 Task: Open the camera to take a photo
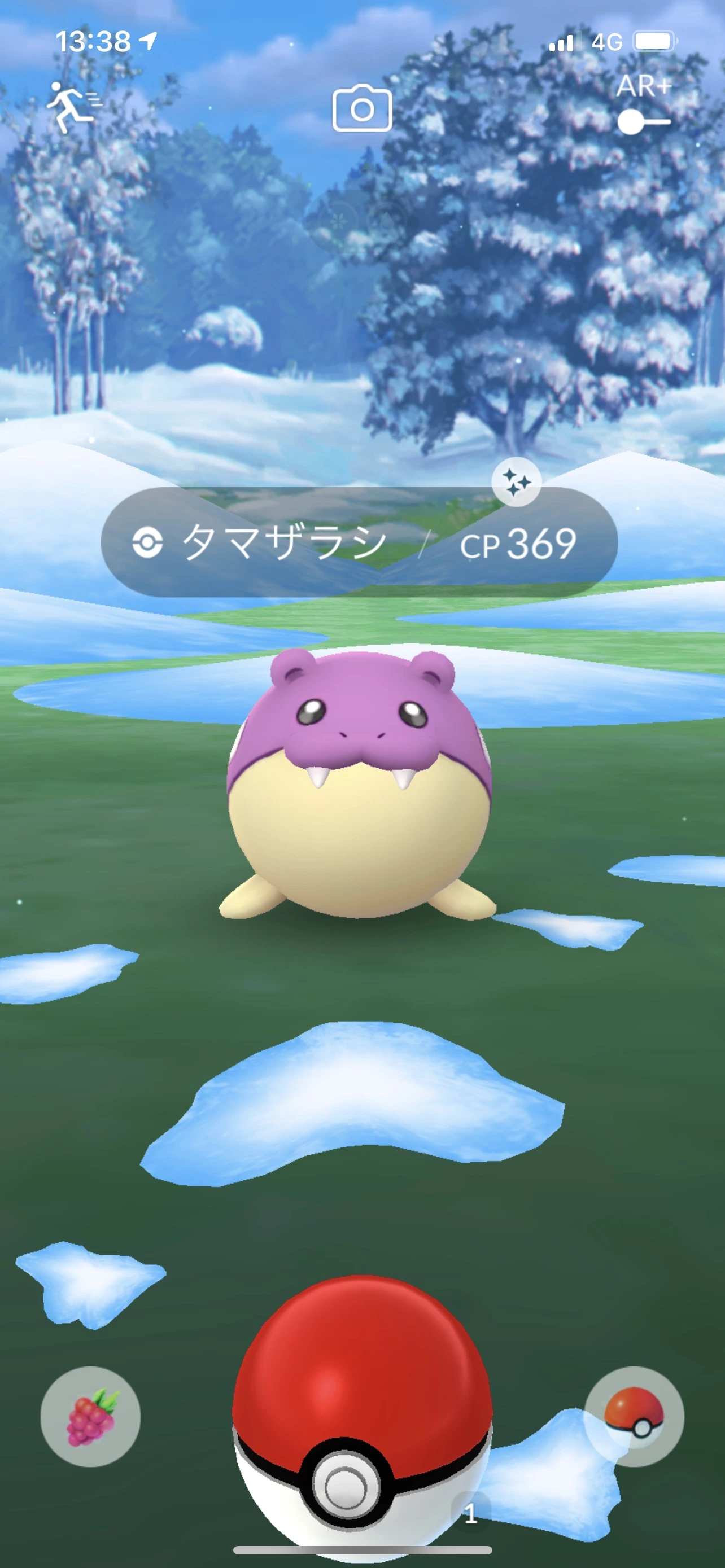pos(361,108)
